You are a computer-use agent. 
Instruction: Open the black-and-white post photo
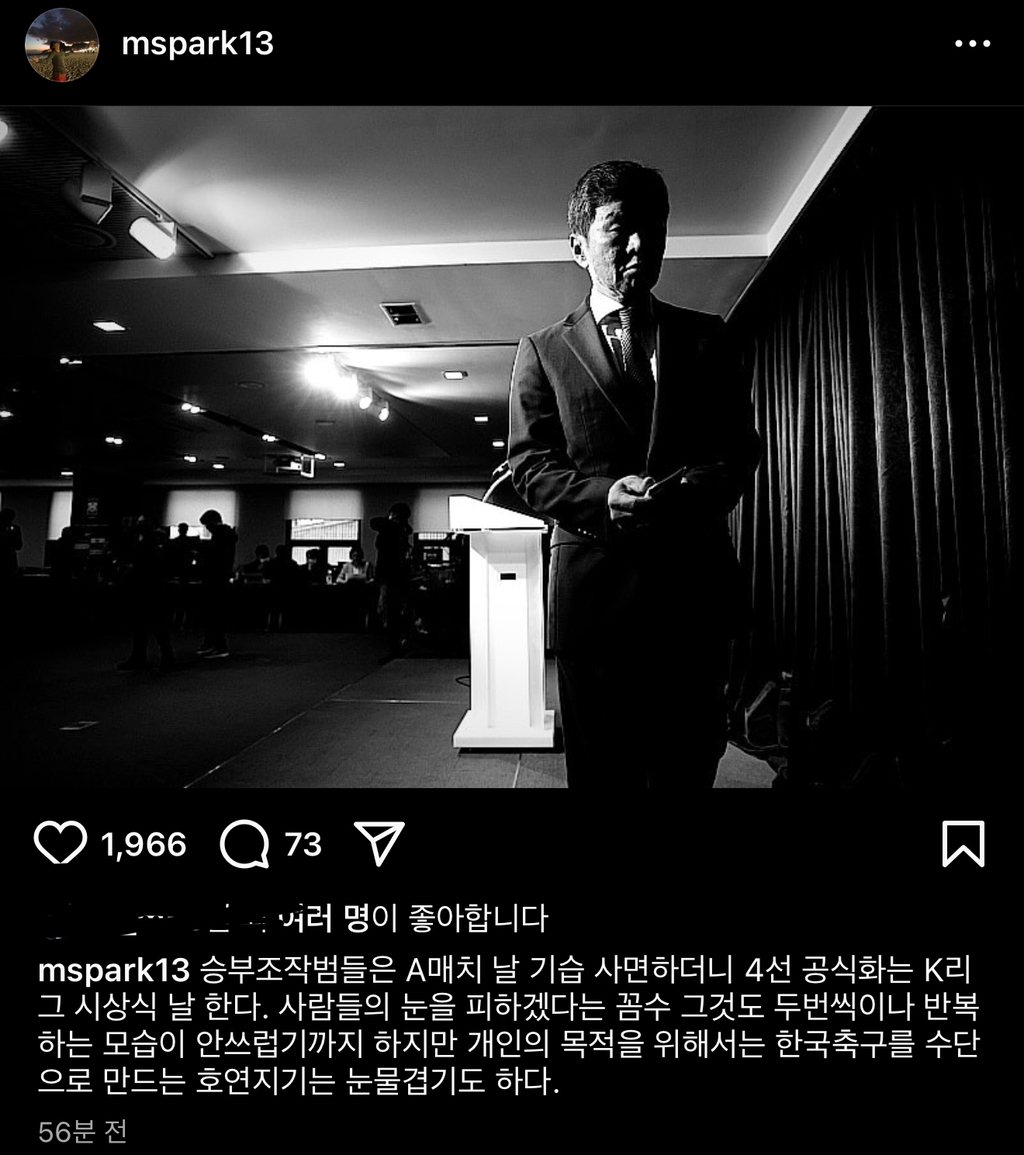click(512, 447)
